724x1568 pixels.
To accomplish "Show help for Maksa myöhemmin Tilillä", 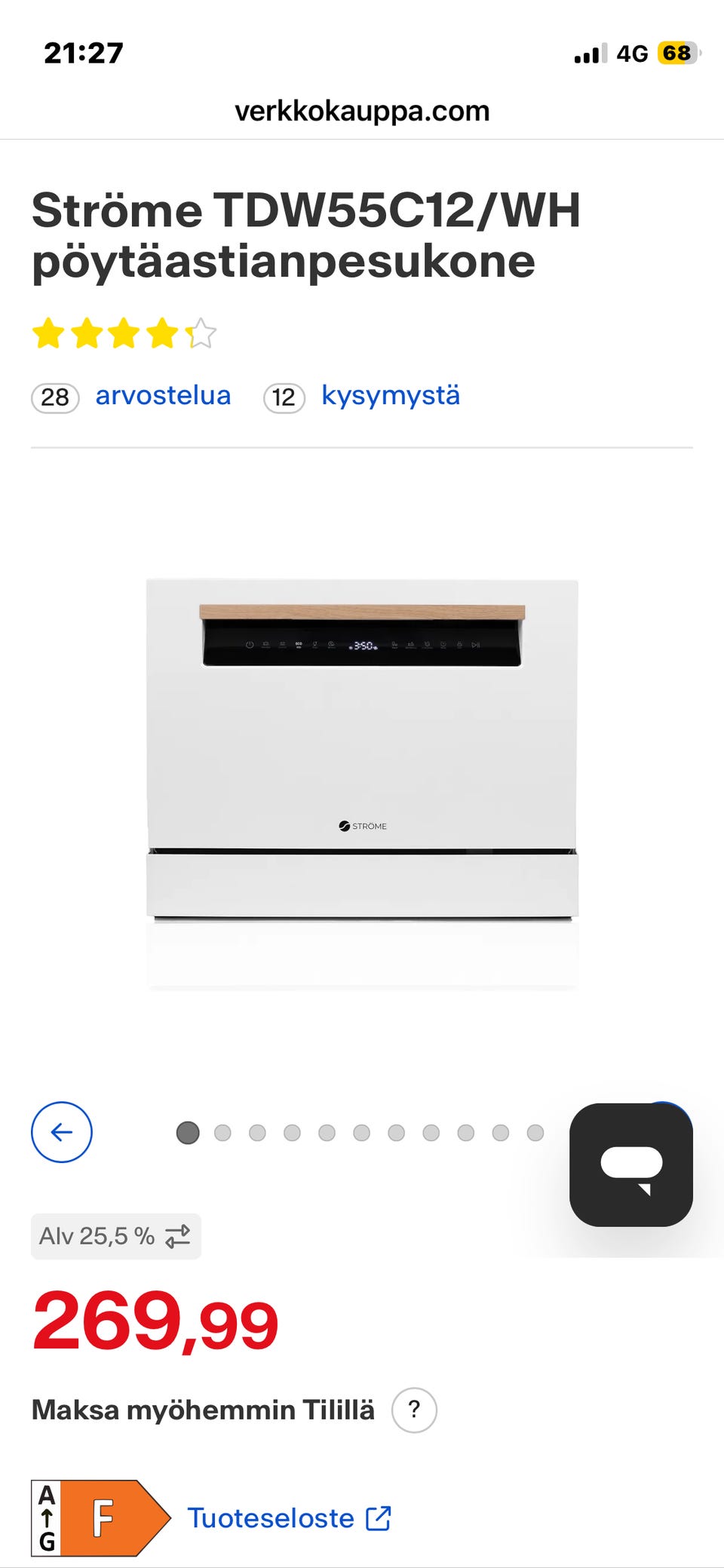I will point(414,1410).
